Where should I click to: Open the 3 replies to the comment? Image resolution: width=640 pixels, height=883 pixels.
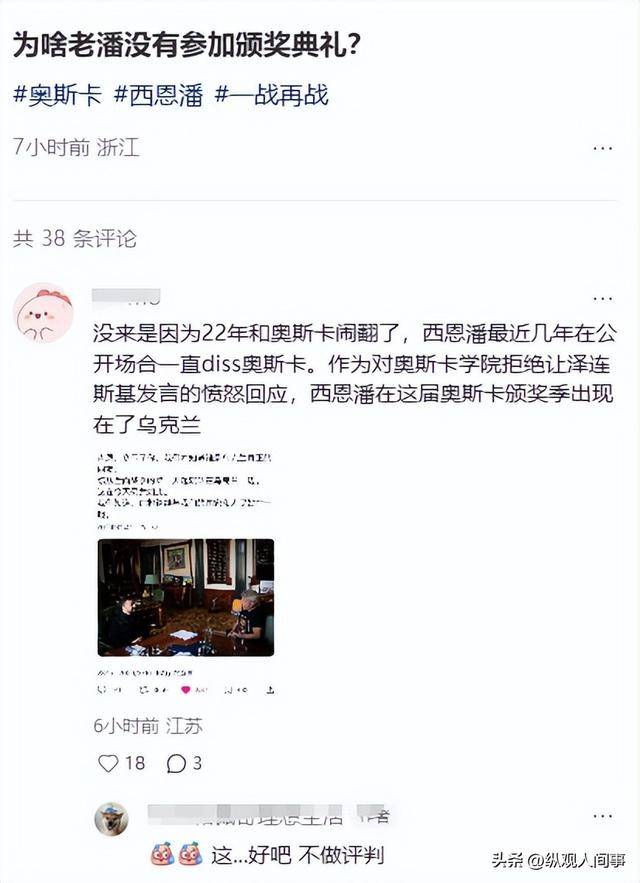pos(176,763)
